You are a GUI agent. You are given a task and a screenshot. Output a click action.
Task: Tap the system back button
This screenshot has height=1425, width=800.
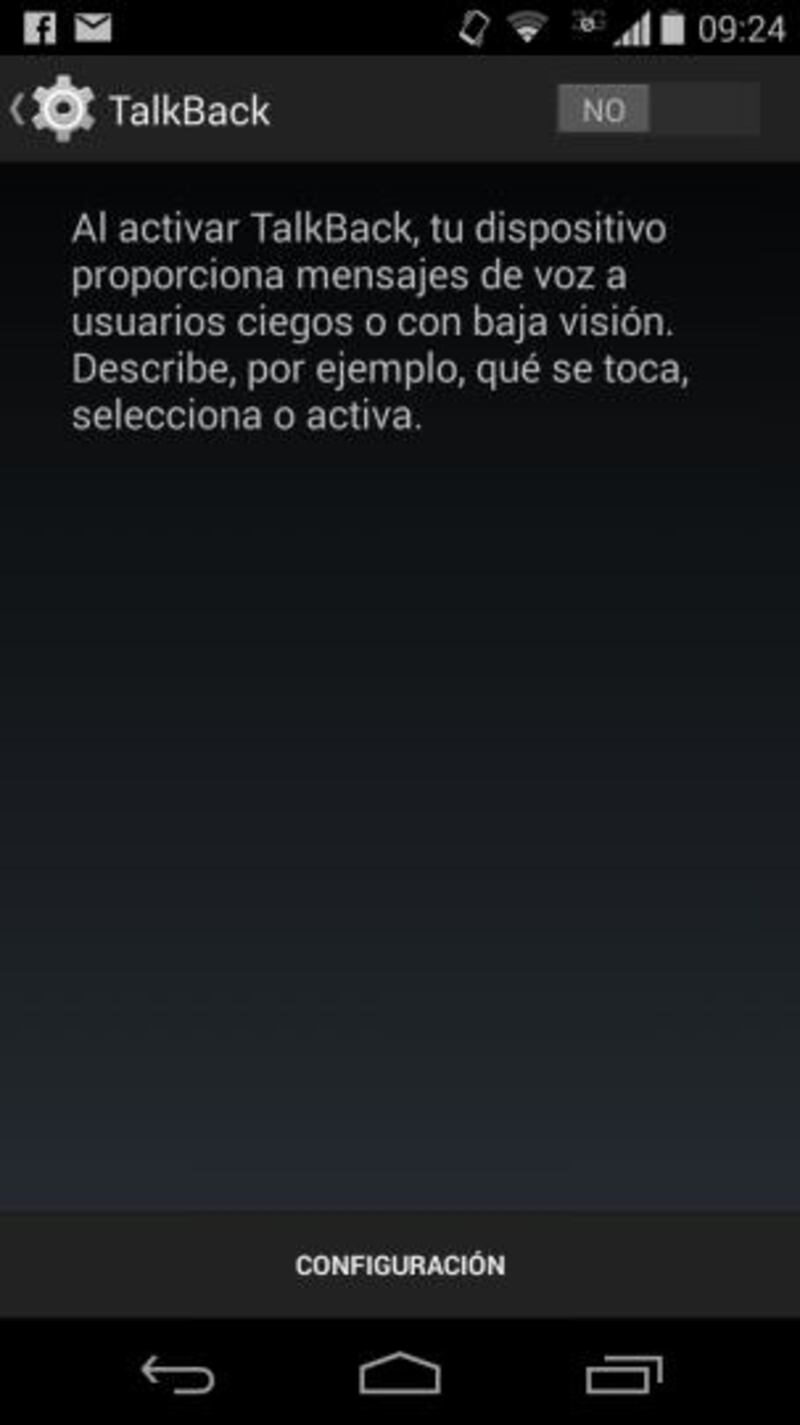(x=178, y=1374)
